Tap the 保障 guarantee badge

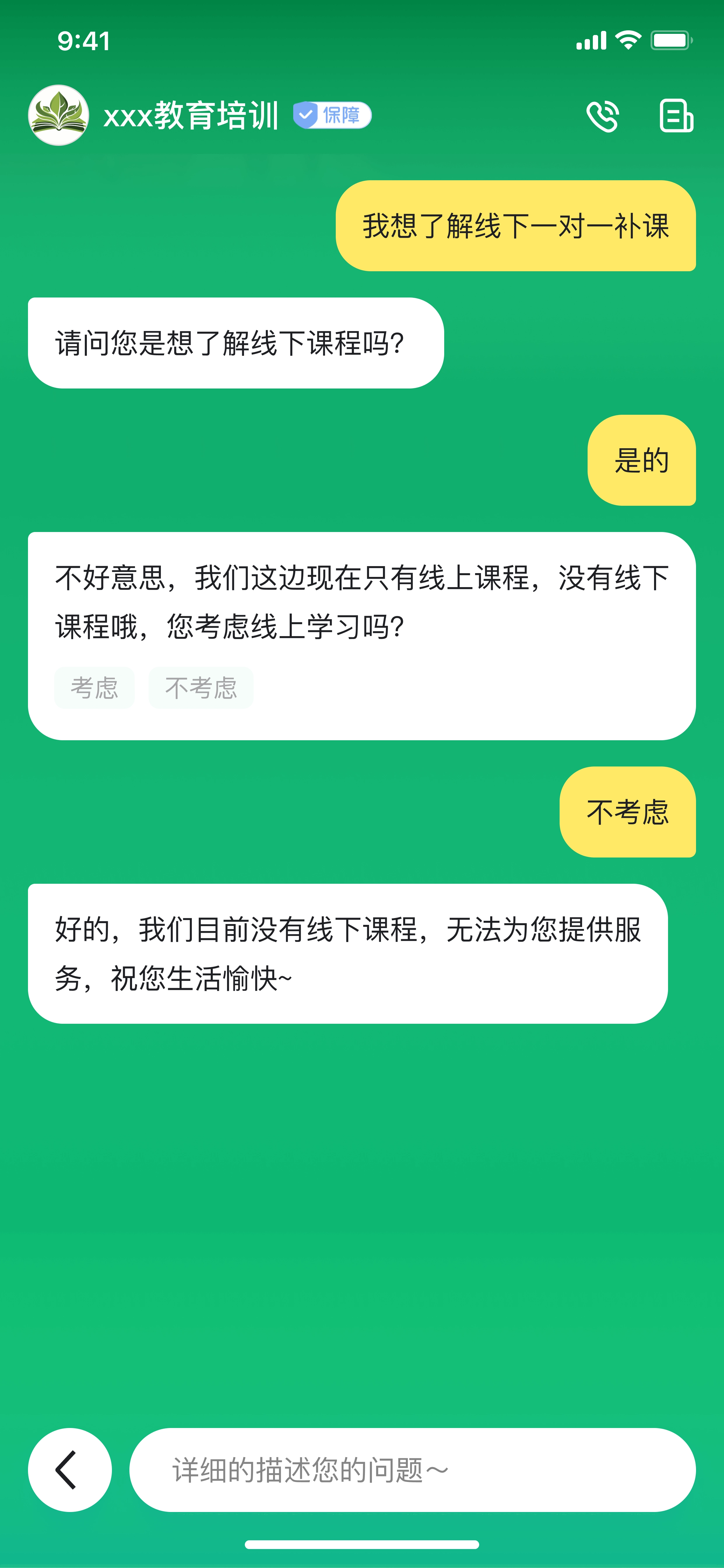(332, 115)
